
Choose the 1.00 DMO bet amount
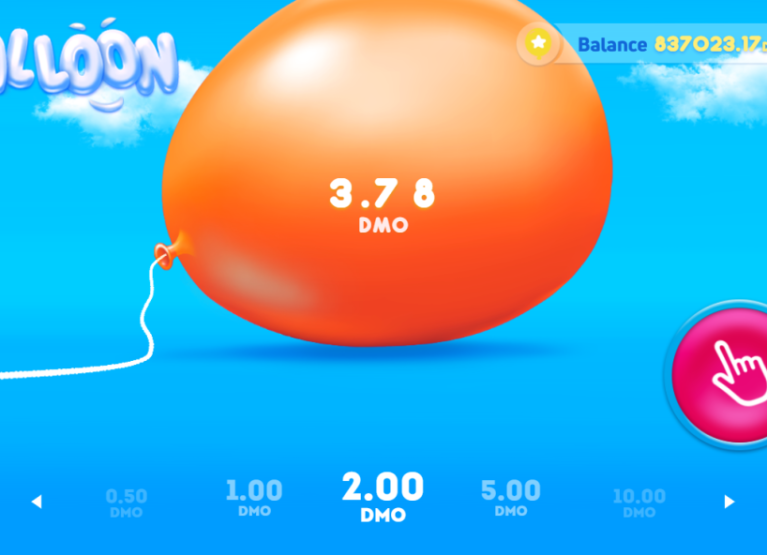(254, 497)
